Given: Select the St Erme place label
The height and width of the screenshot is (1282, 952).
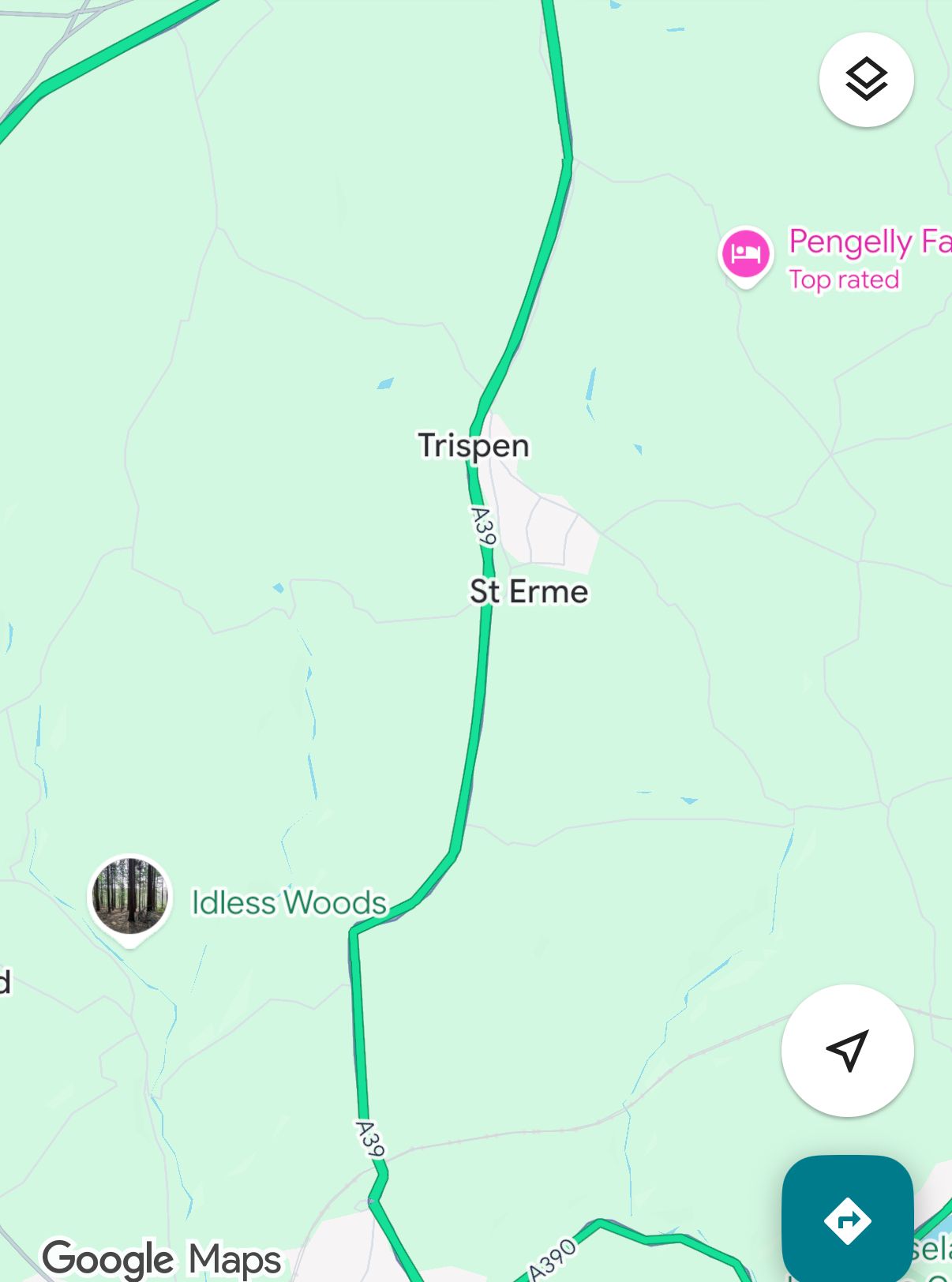Looking at the screenshot, I should click(x=529, y=591).
